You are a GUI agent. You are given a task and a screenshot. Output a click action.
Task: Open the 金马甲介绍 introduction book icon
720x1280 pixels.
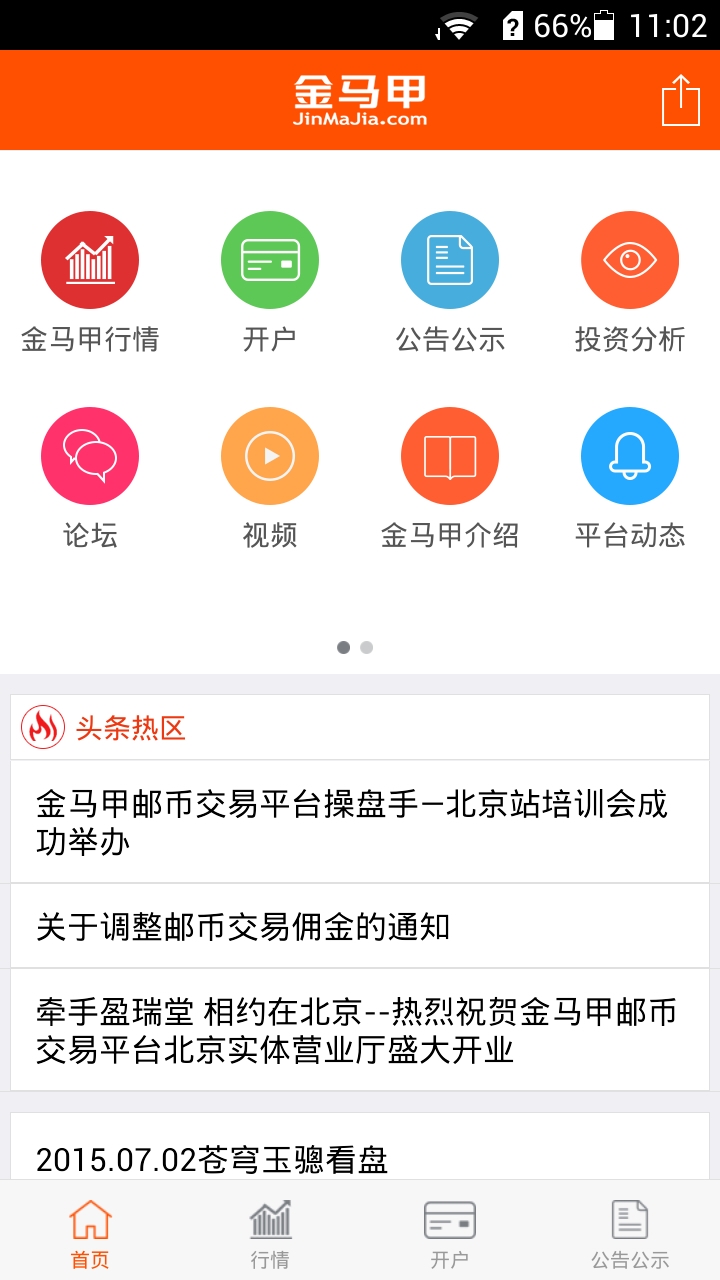450,454
